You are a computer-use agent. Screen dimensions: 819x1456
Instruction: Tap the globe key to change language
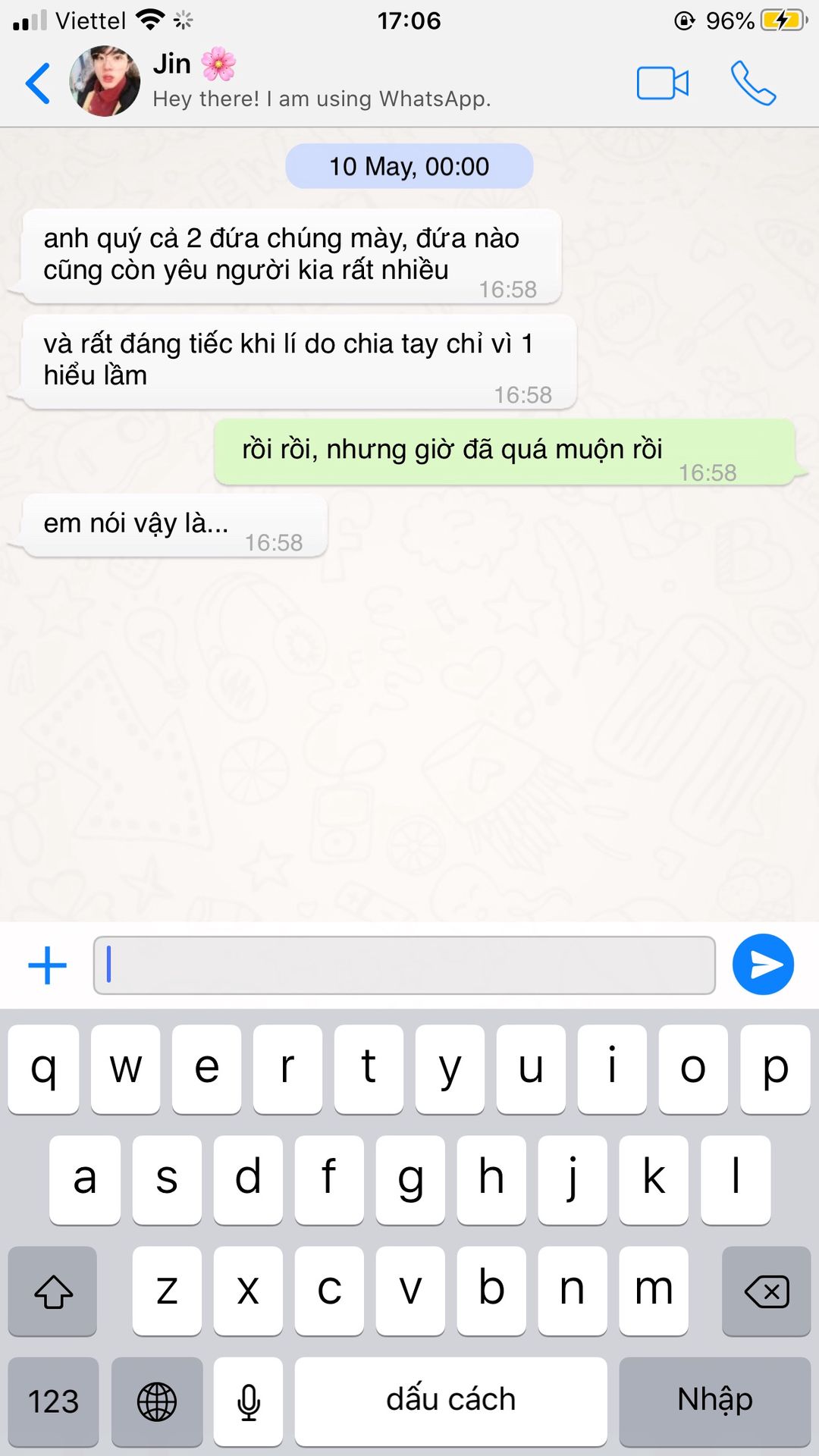157,1401
